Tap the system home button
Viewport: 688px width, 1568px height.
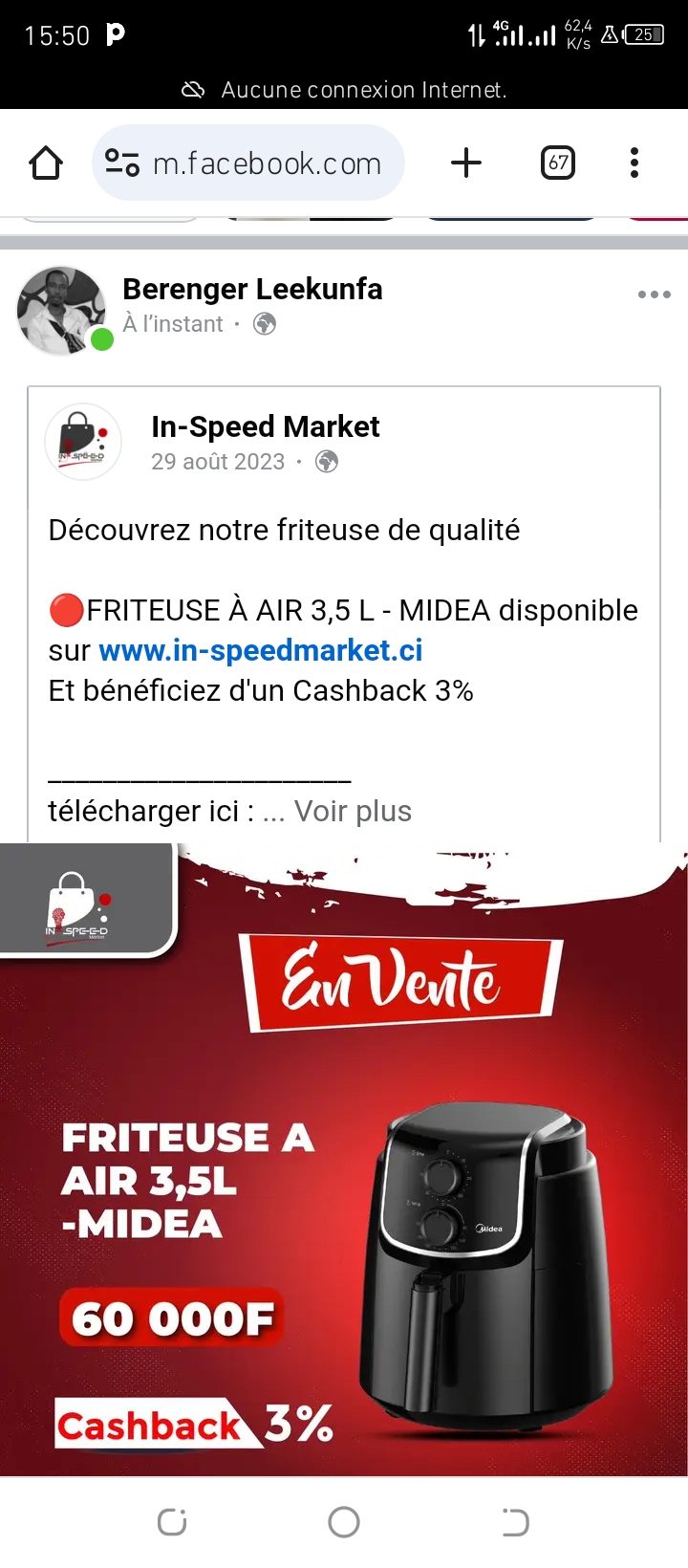[344, 1522]
